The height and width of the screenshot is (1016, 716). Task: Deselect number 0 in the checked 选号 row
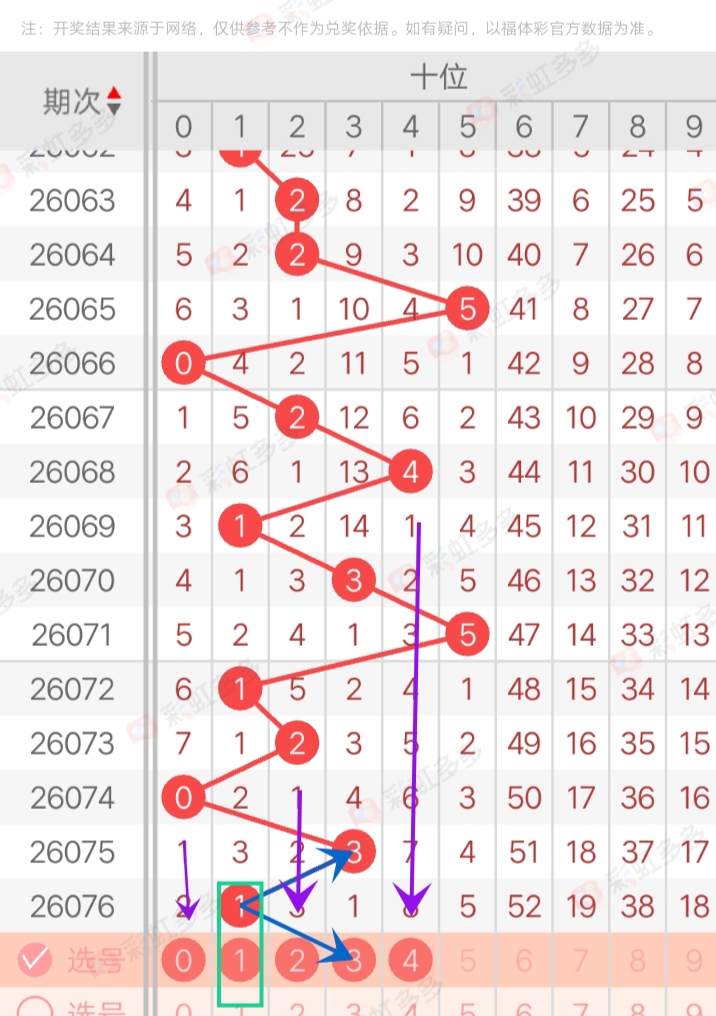click(183, 961)
